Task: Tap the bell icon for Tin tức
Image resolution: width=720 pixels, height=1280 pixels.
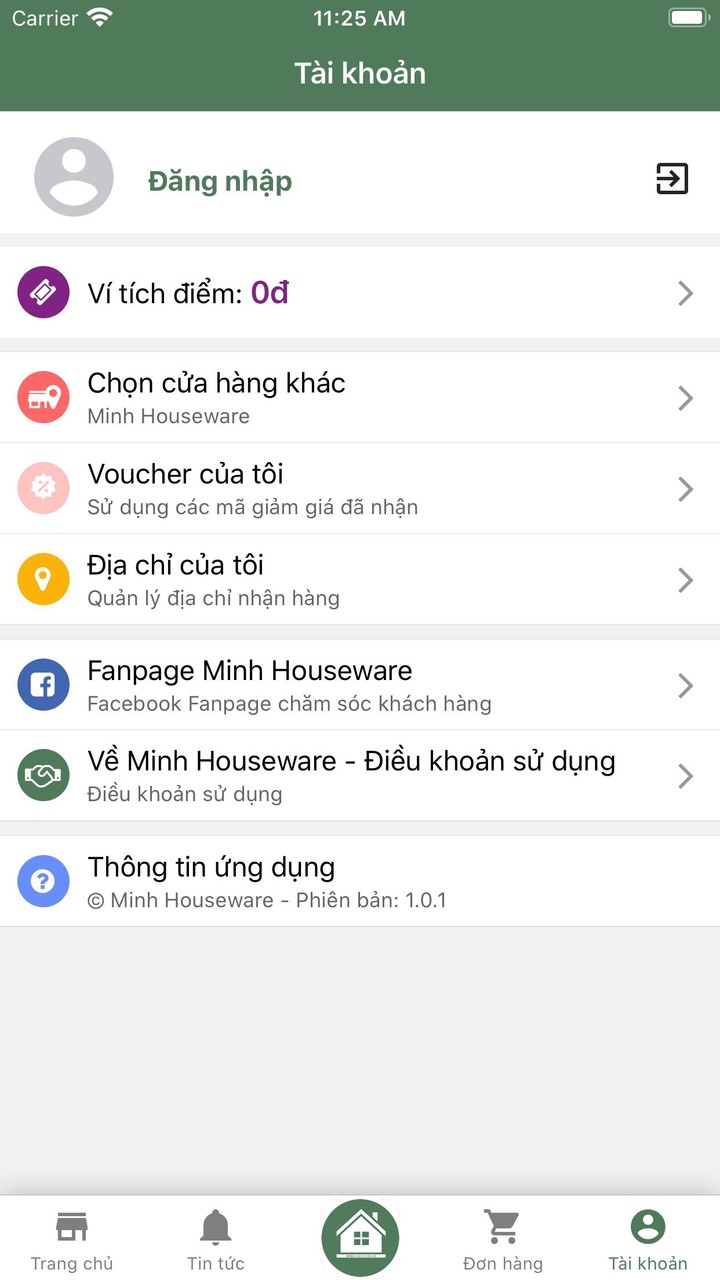Action: point(215,1224)
